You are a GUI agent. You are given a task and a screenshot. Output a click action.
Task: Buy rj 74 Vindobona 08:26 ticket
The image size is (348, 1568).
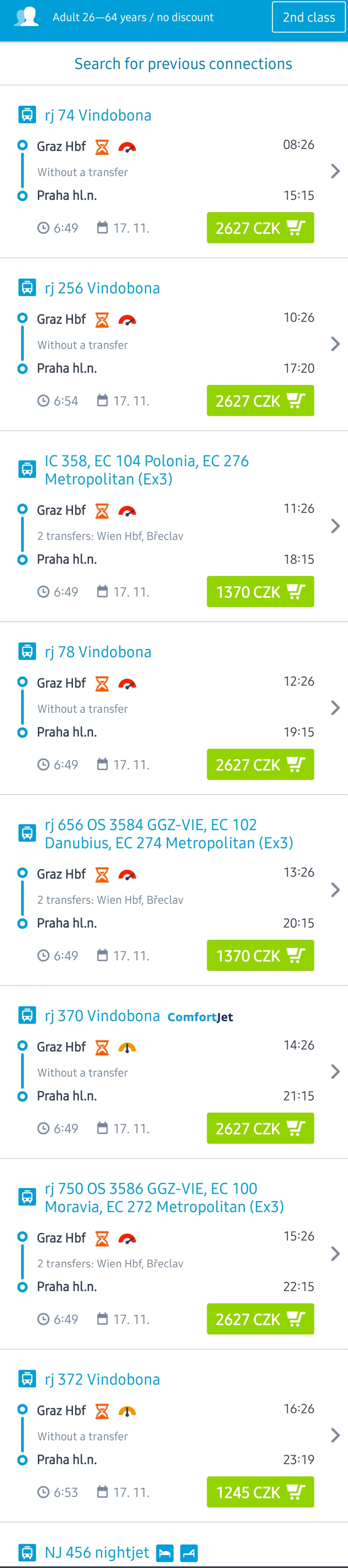point(260,228)
